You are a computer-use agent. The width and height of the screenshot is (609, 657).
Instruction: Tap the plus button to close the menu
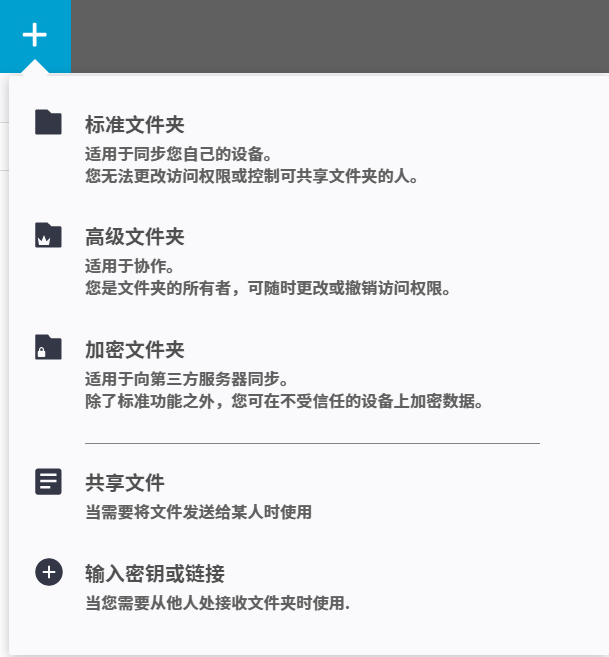coord(35,35)
